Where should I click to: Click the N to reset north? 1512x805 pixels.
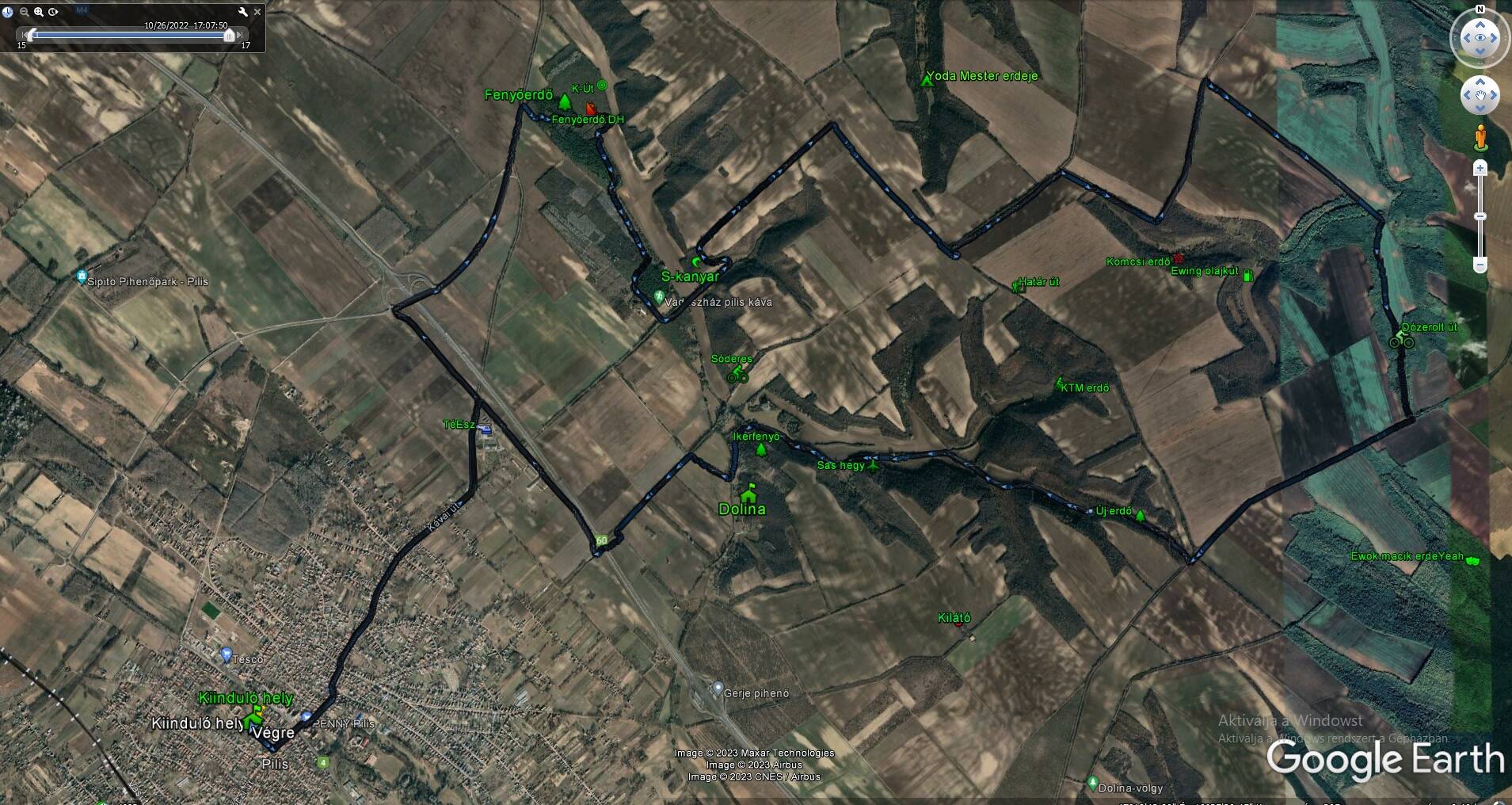(1480, 10)
